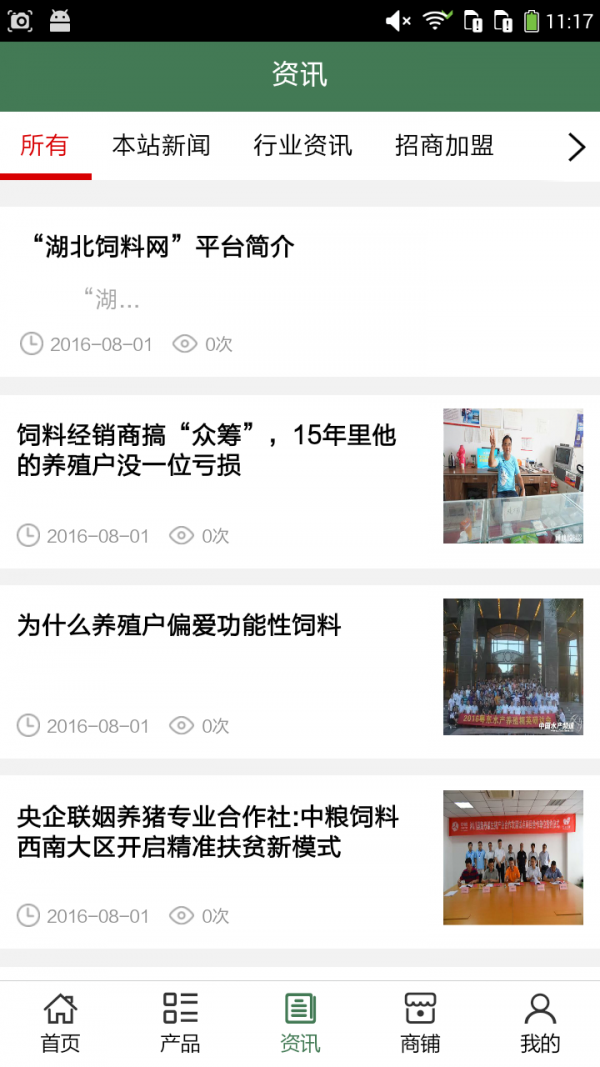Switch to the 本站新闻 tab
600x1067 pixels.
tap(161, 146)
